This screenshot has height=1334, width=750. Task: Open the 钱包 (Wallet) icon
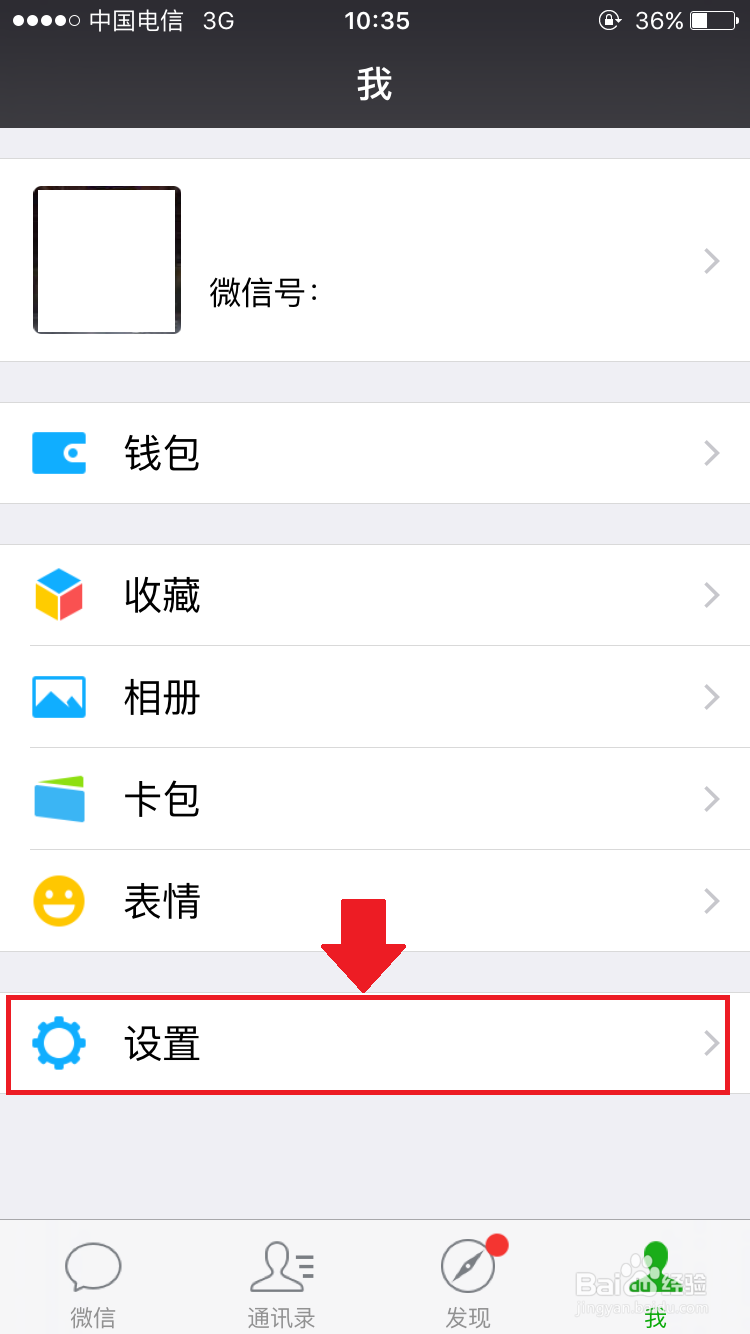[58, 453]
